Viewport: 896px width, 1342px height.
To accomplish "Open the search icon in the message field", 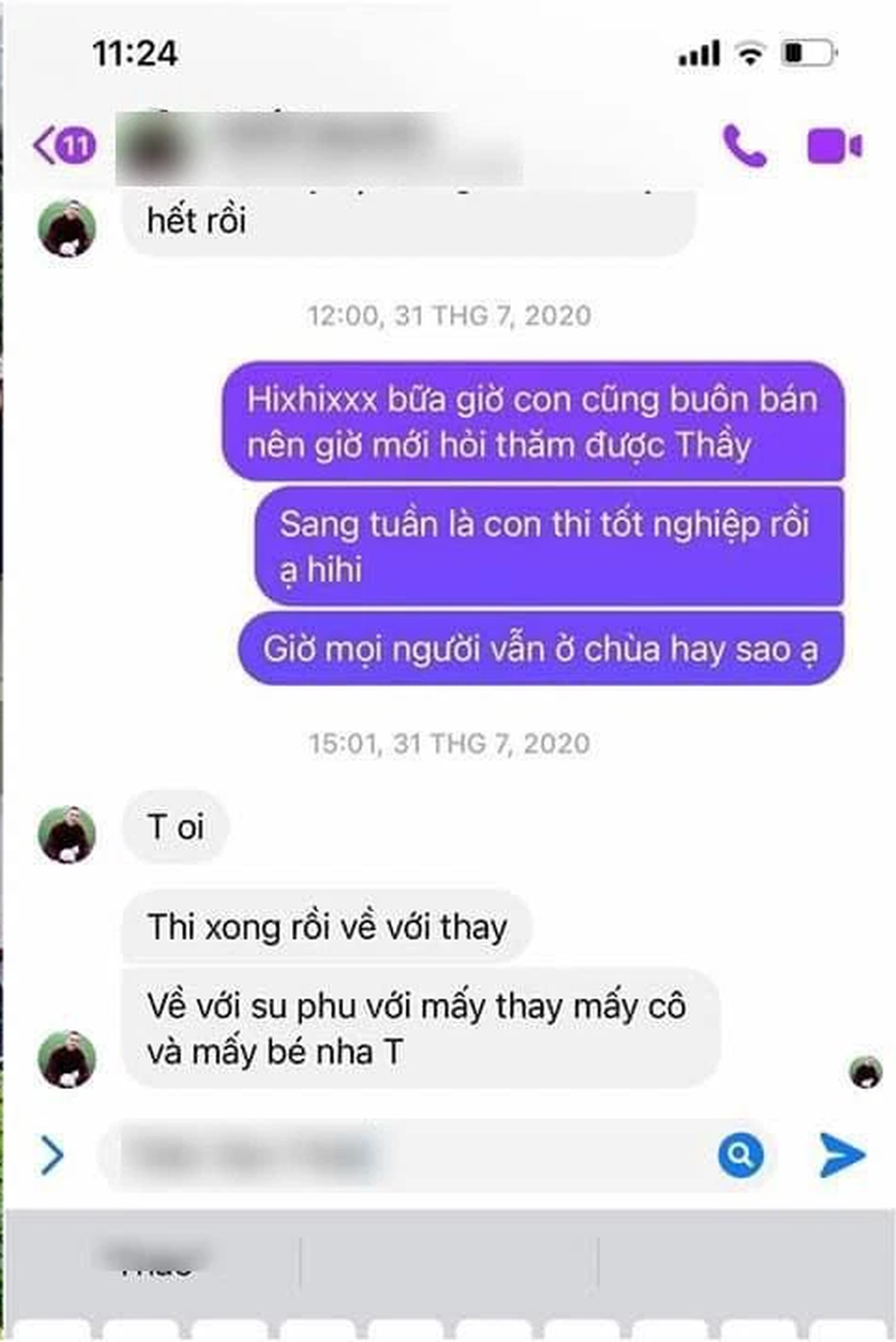I will coord(741,1155).
